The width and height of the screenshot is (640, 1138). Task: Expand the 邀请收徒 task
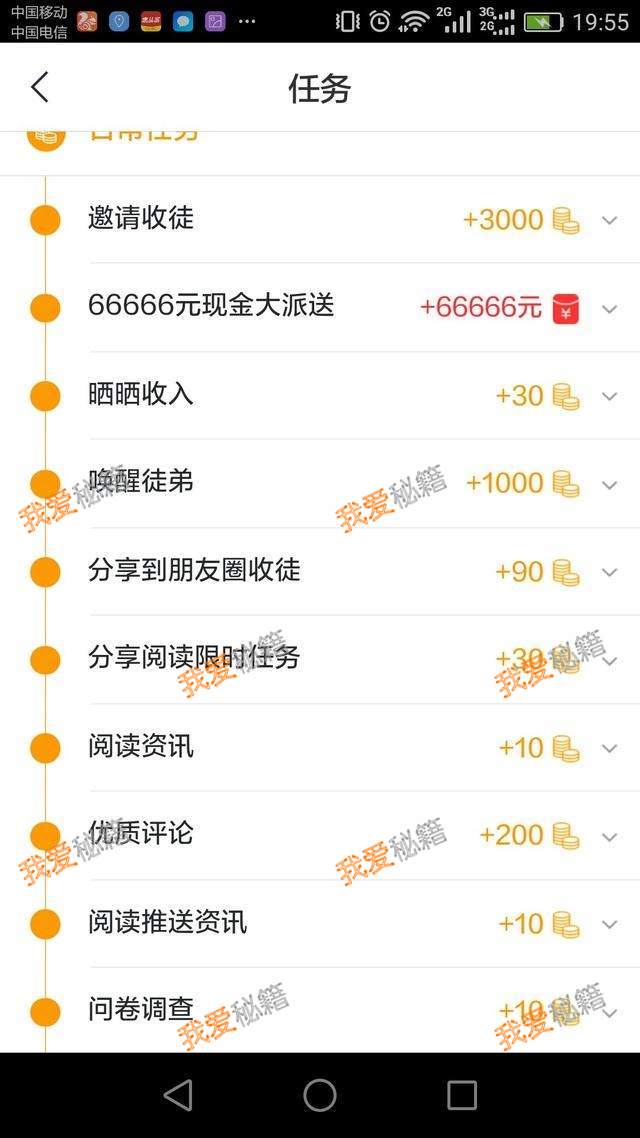[x=609, y=220]
